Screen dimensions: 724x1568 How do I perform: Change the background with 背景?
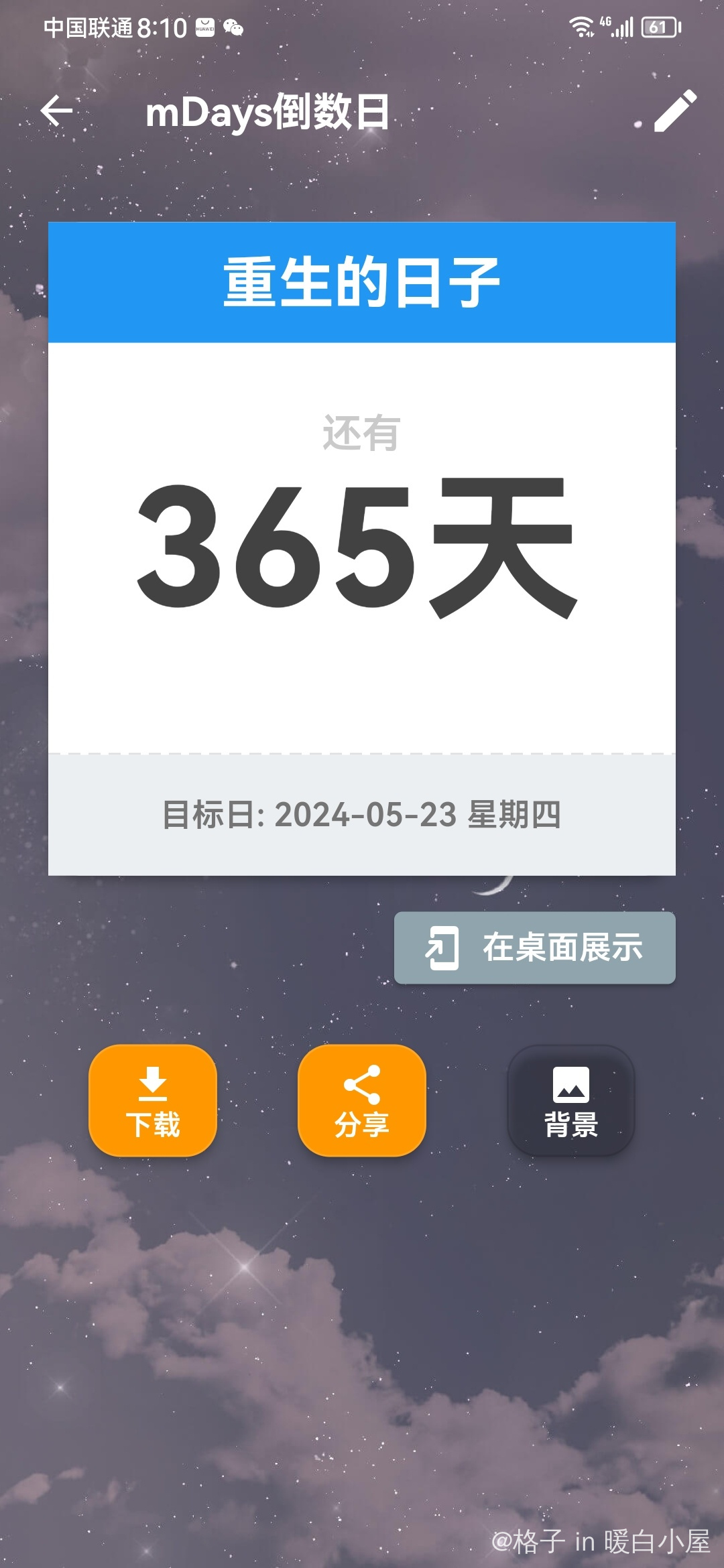(x=571, y=1100)
